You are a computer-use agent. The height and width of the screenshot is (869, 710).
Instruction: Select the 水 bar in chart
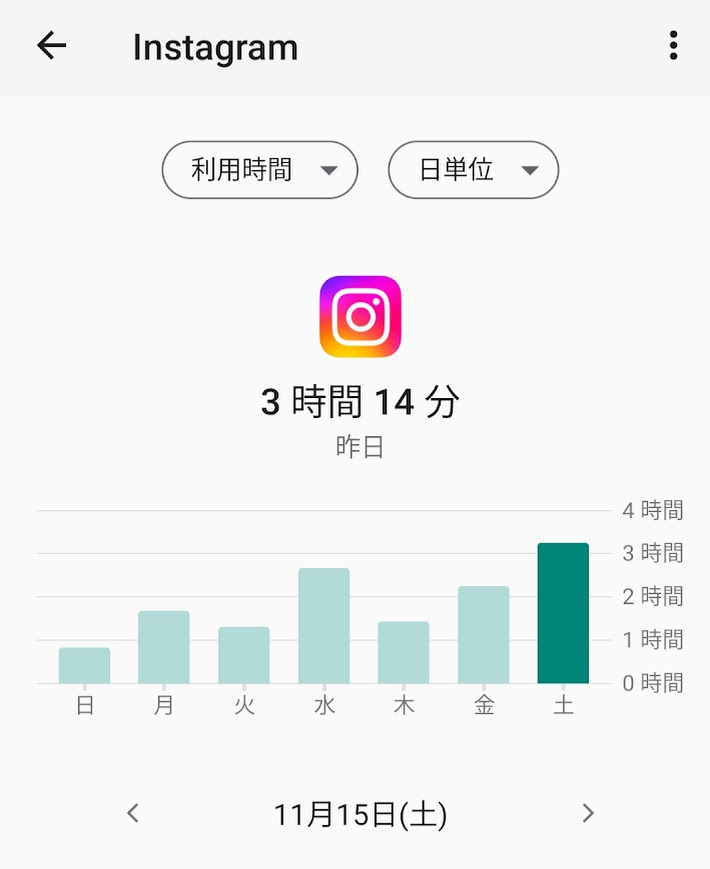pos(324,626)
